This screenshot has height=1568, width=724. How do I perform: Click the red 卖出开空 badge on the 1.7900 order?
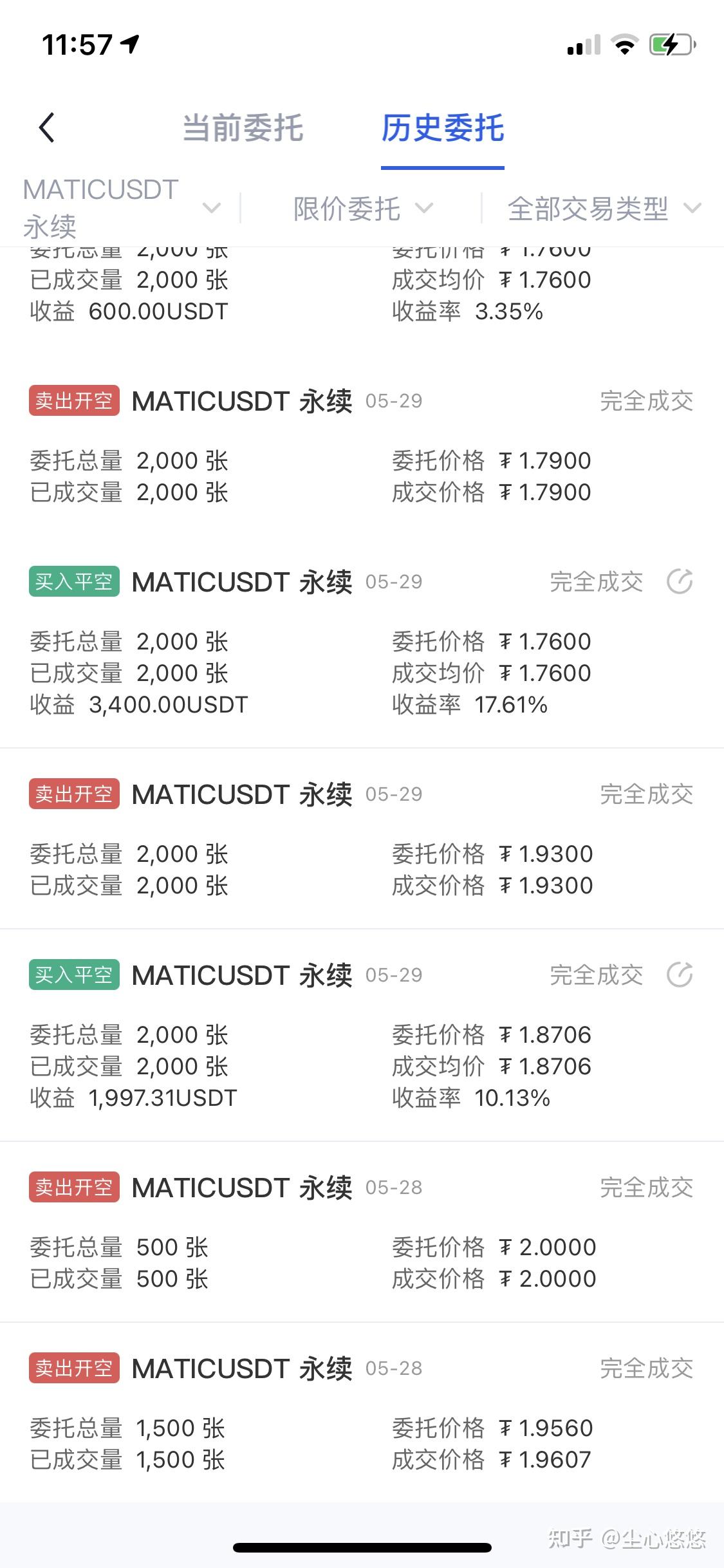[x=73, y=400]
